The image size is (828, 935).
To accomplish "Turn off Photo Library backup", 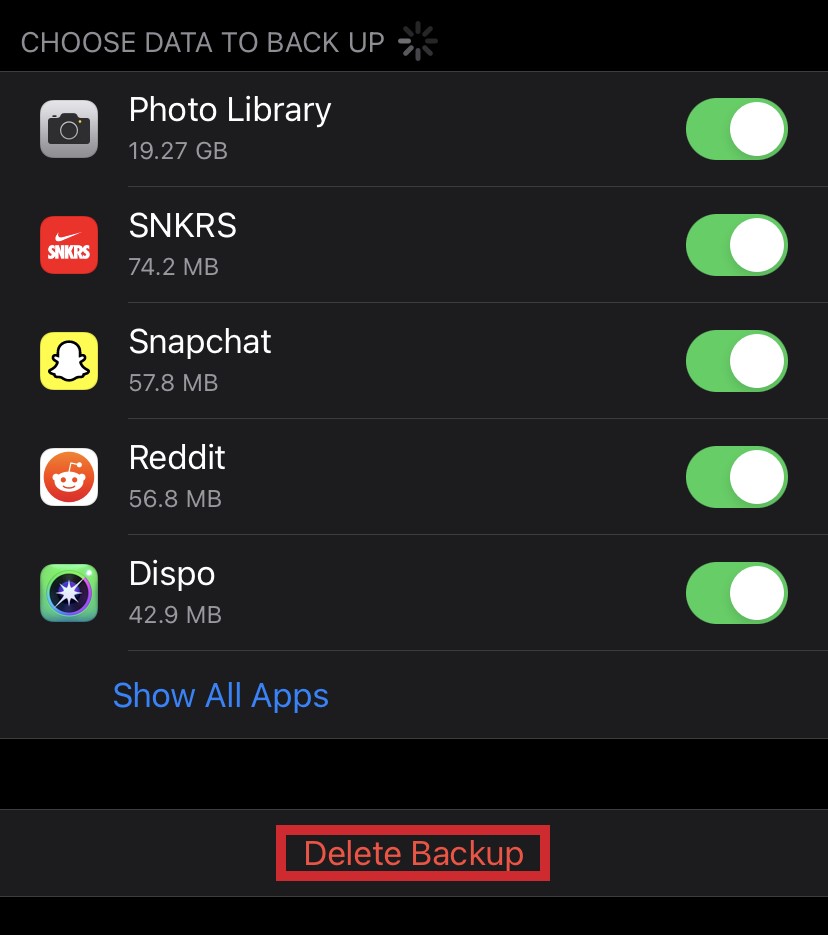I will pyautogui.click(x=736, y=129).
